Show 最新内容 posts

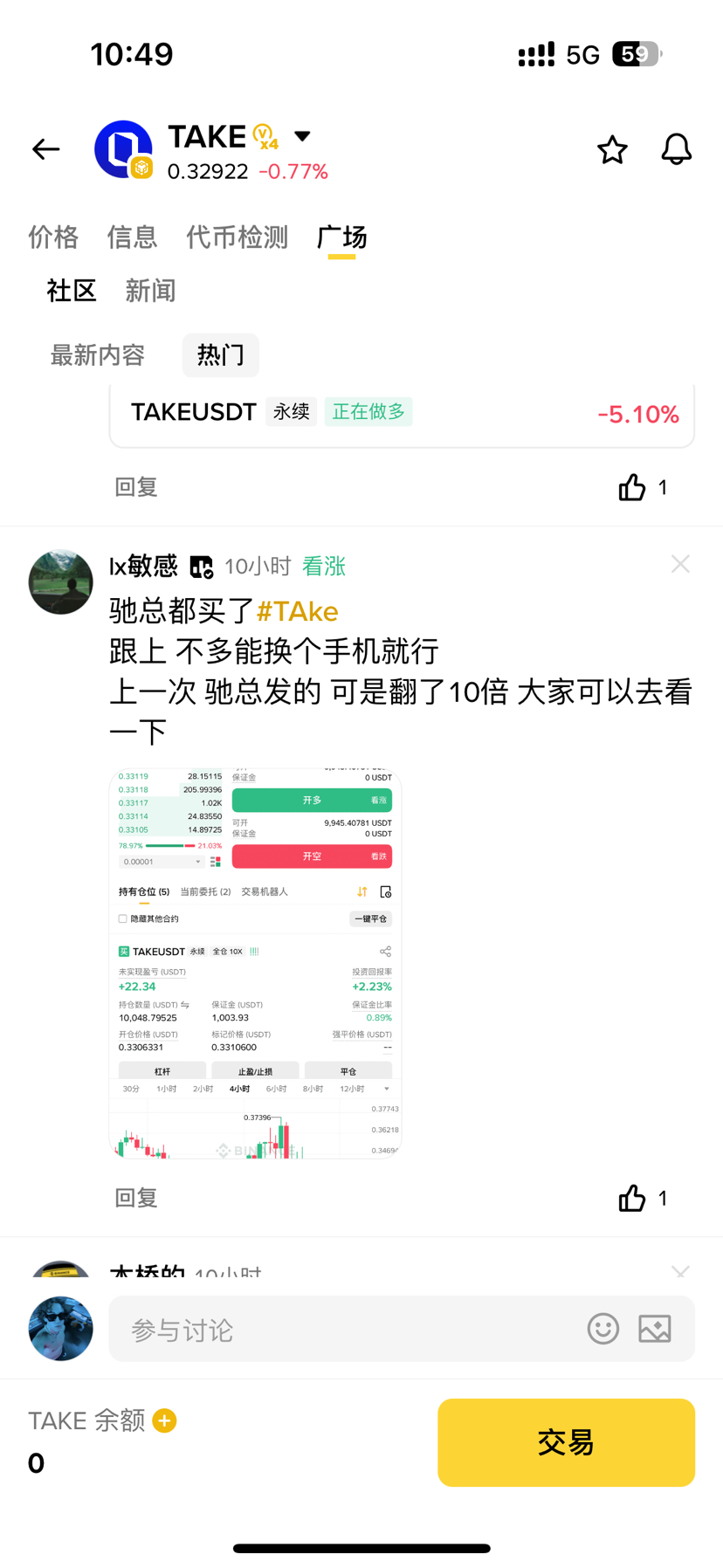coord(98,355)
